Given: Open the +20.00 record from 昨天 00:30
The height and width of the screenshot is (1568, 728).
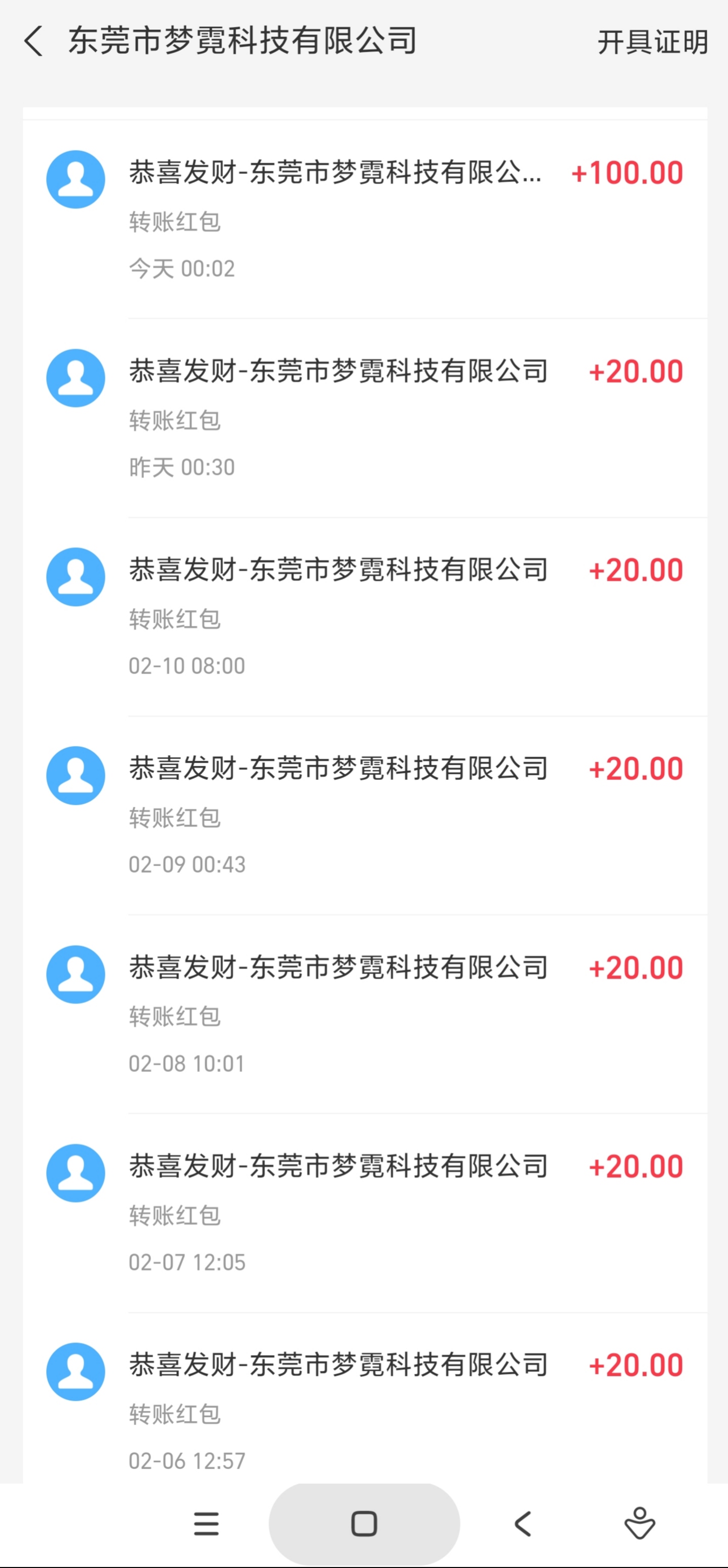Looking at the screenshot, I should coord(365,418).
